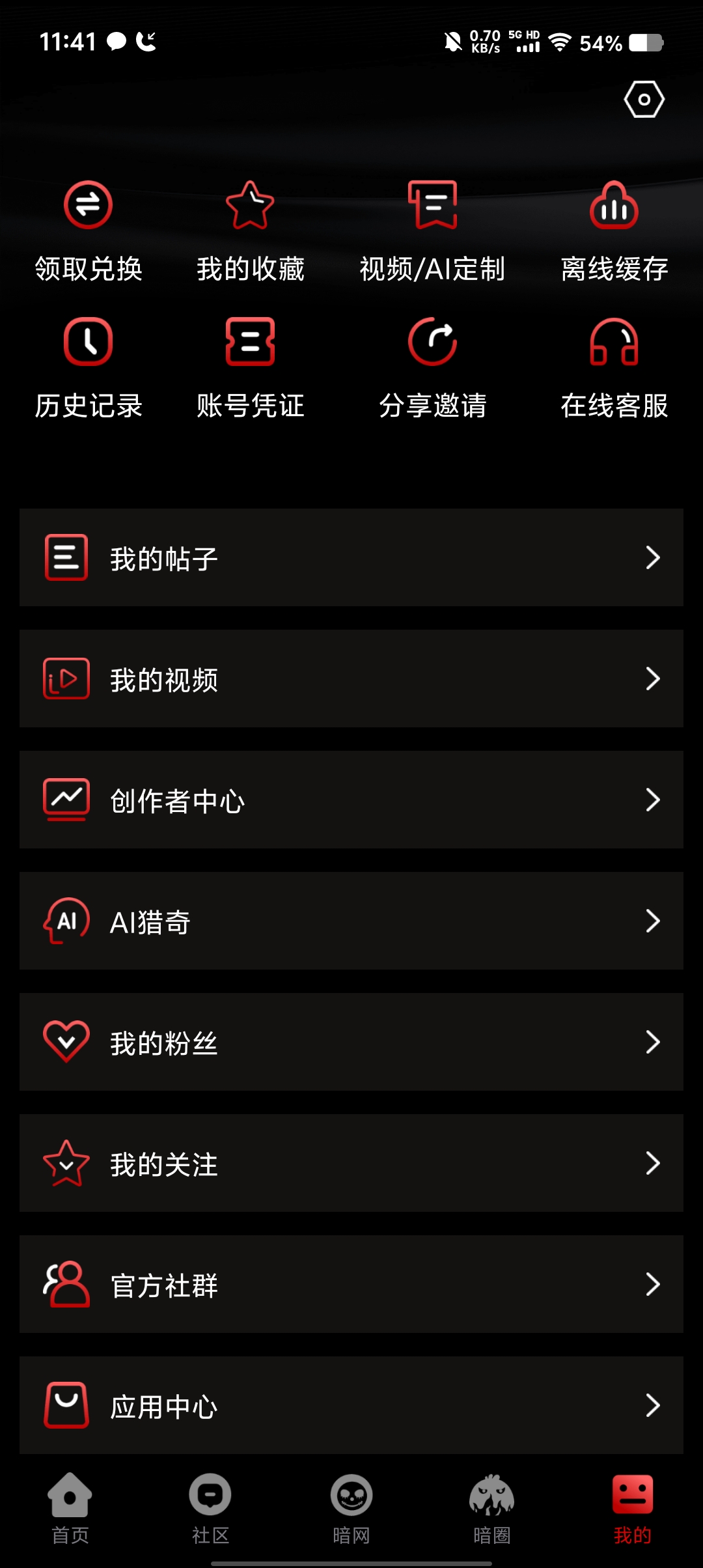Open the 我的帖子 row
This screenshot has height=1568, width=703.
(x=351, y=557)
